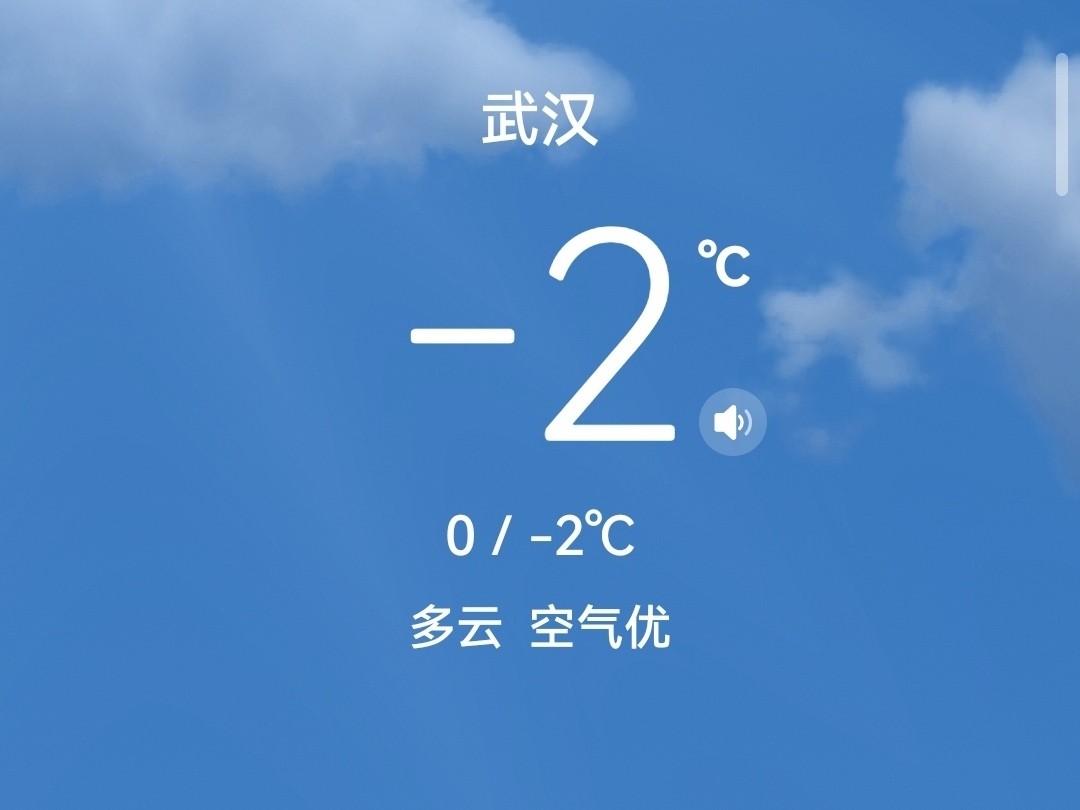Play the weather voice broadcast
Image resolution: width=1080 pixels, height=810 pixels.
pyautogui.click(x=732, y=422)
